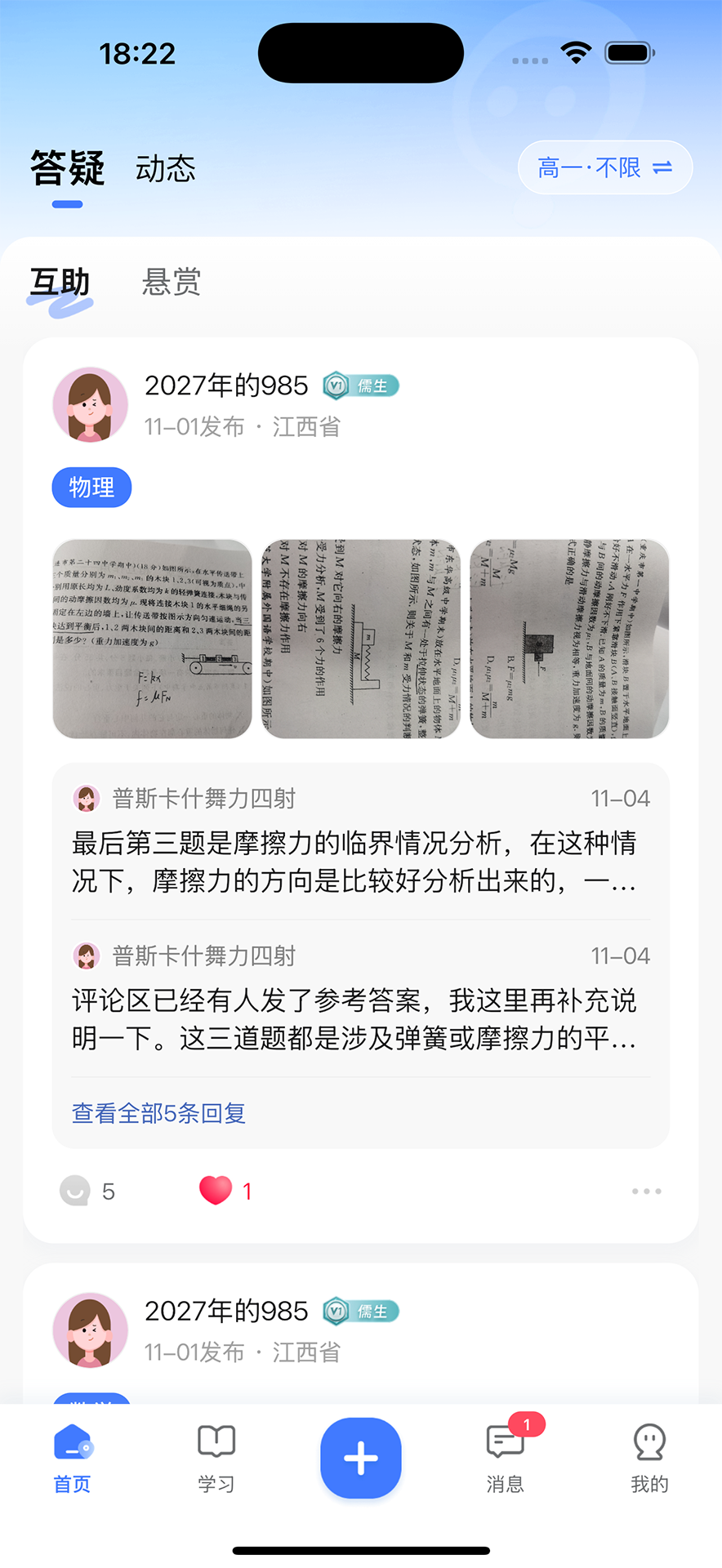Go to the 学习 tab
The image size is (722, 1568).
[216, 1459]
